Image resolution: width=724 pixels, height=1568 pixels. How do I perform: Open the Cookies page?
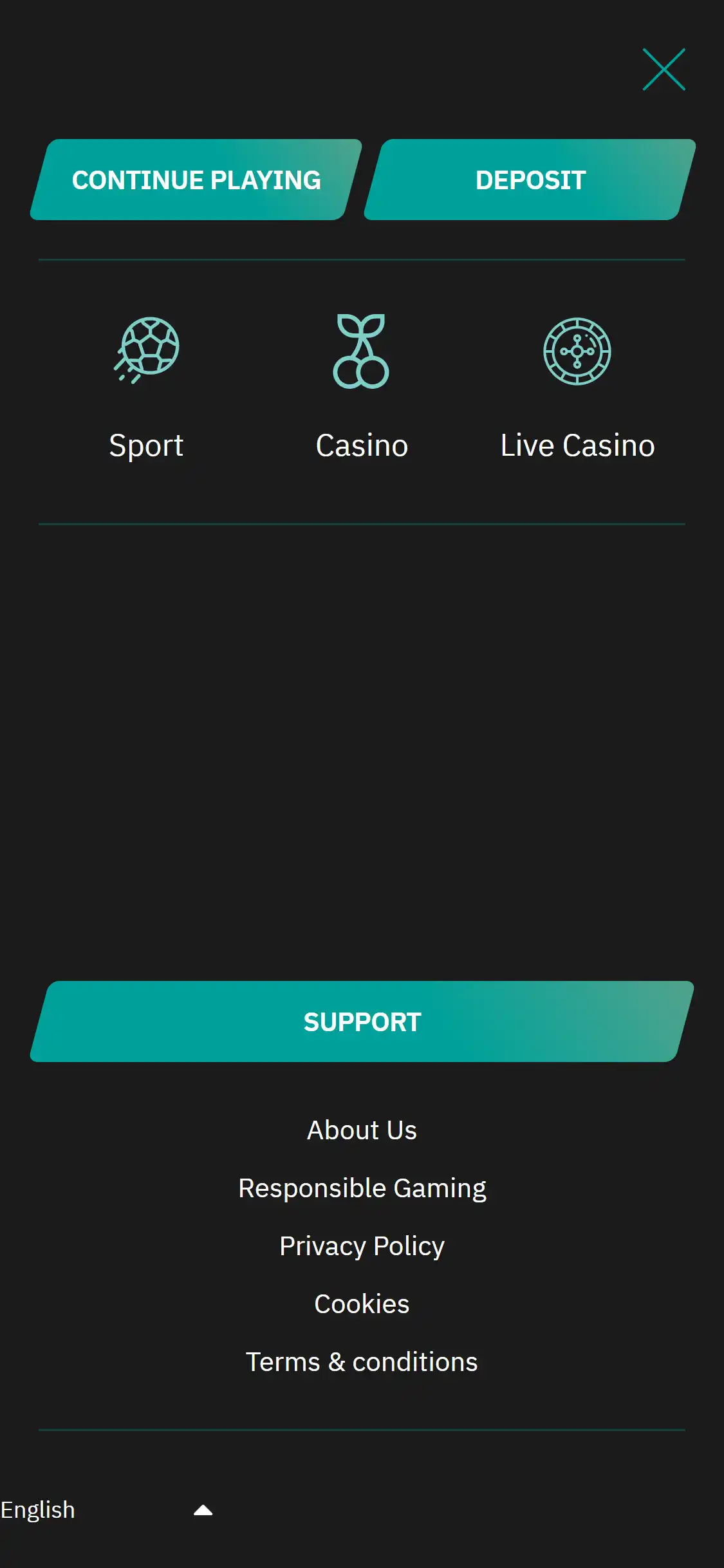pyautogui.click(x=362, y=1304)
